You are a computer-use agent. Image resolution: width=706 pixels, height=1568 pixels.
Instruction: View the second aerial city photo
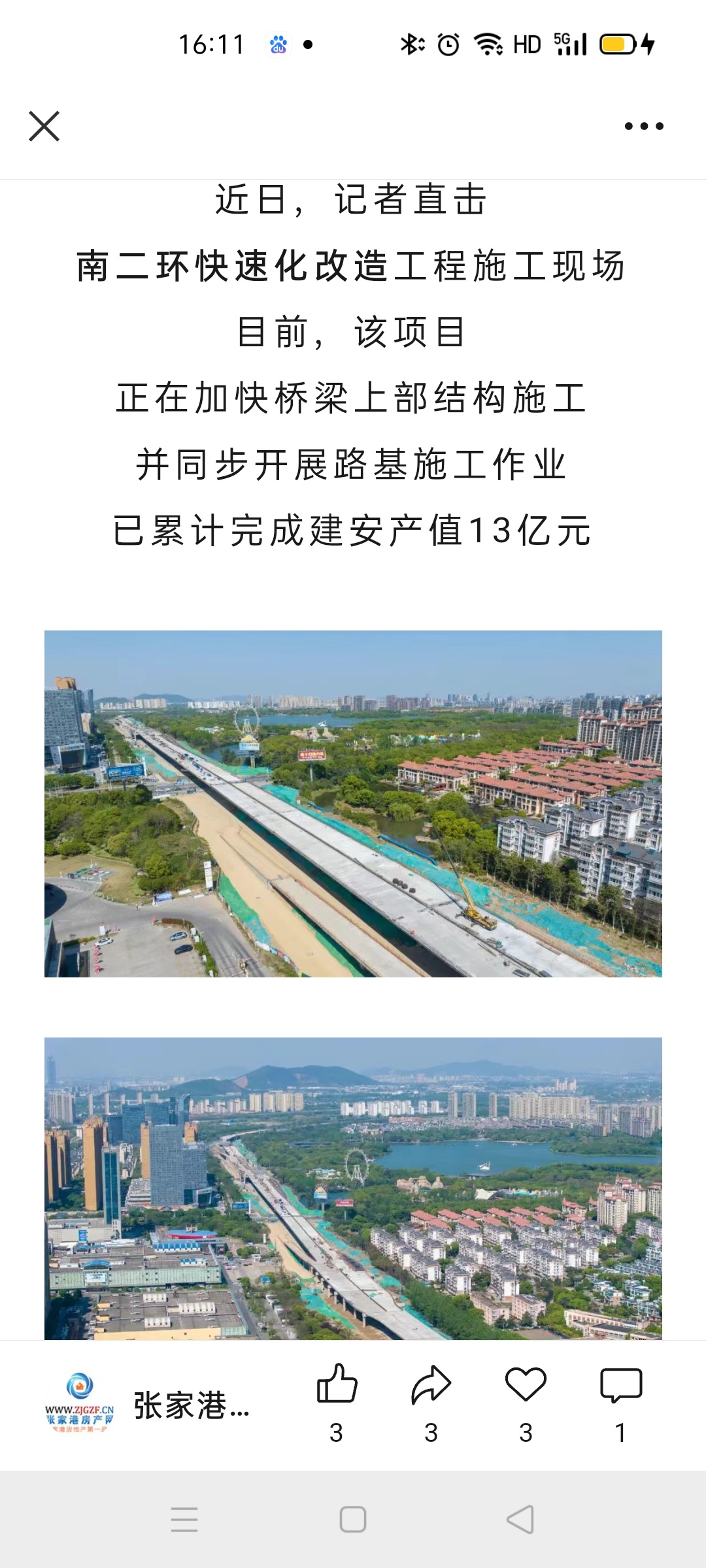pos(353,1188)
